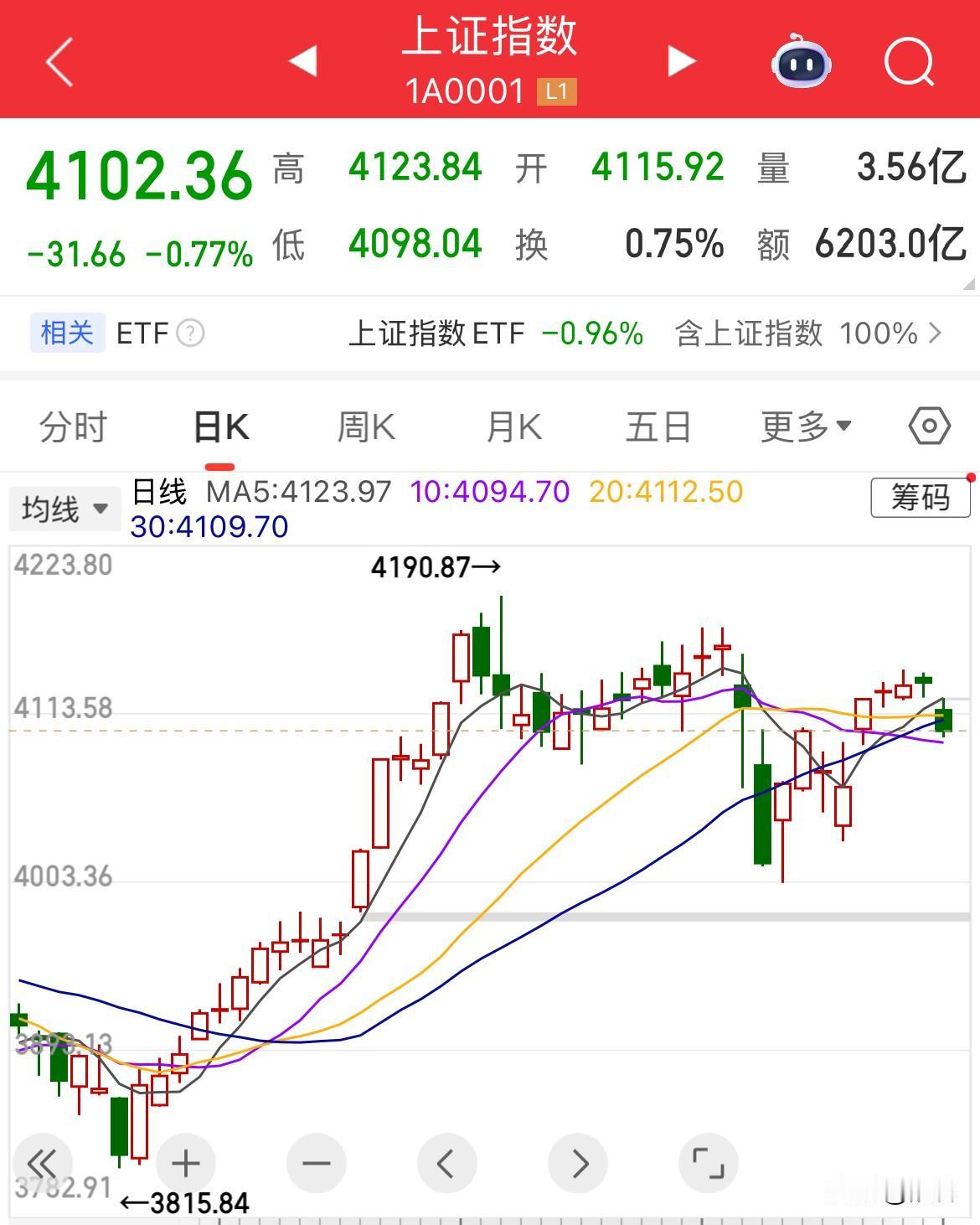
Task: Open search with the magnifier icon
Action: pyautogui.click(x=908, y=62)
